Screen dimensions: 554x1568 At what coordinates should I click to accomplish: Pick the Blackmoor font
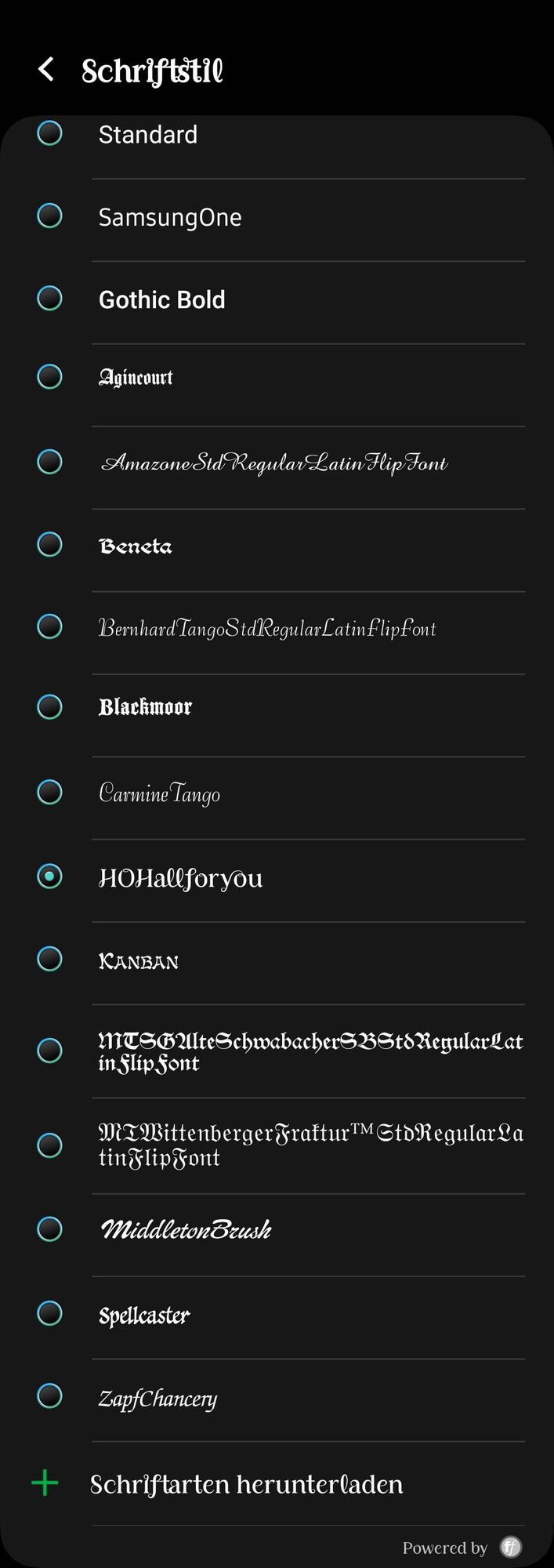(145, 707)
